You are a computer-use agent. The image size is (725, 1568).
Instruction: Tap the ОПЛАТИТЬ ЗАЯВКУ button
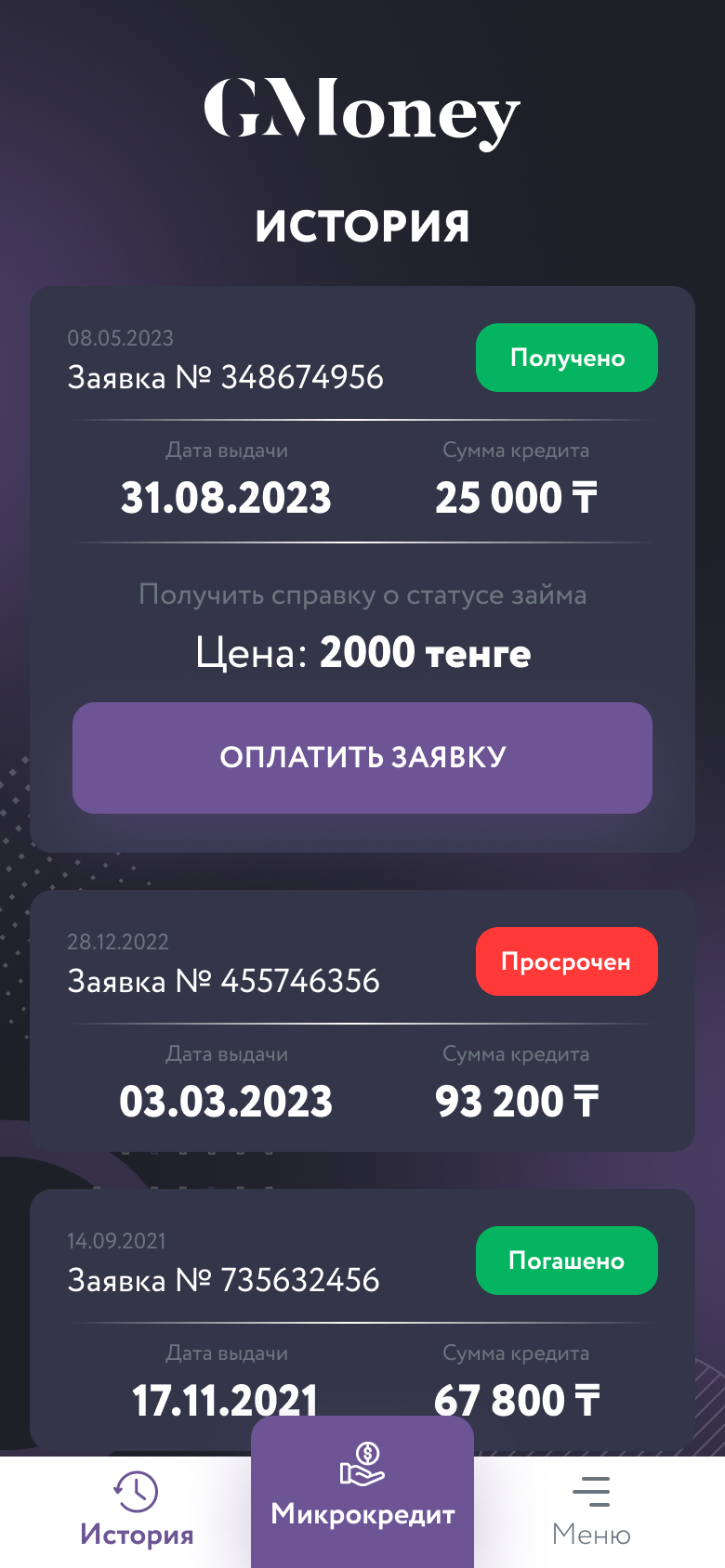pos(362,758)
